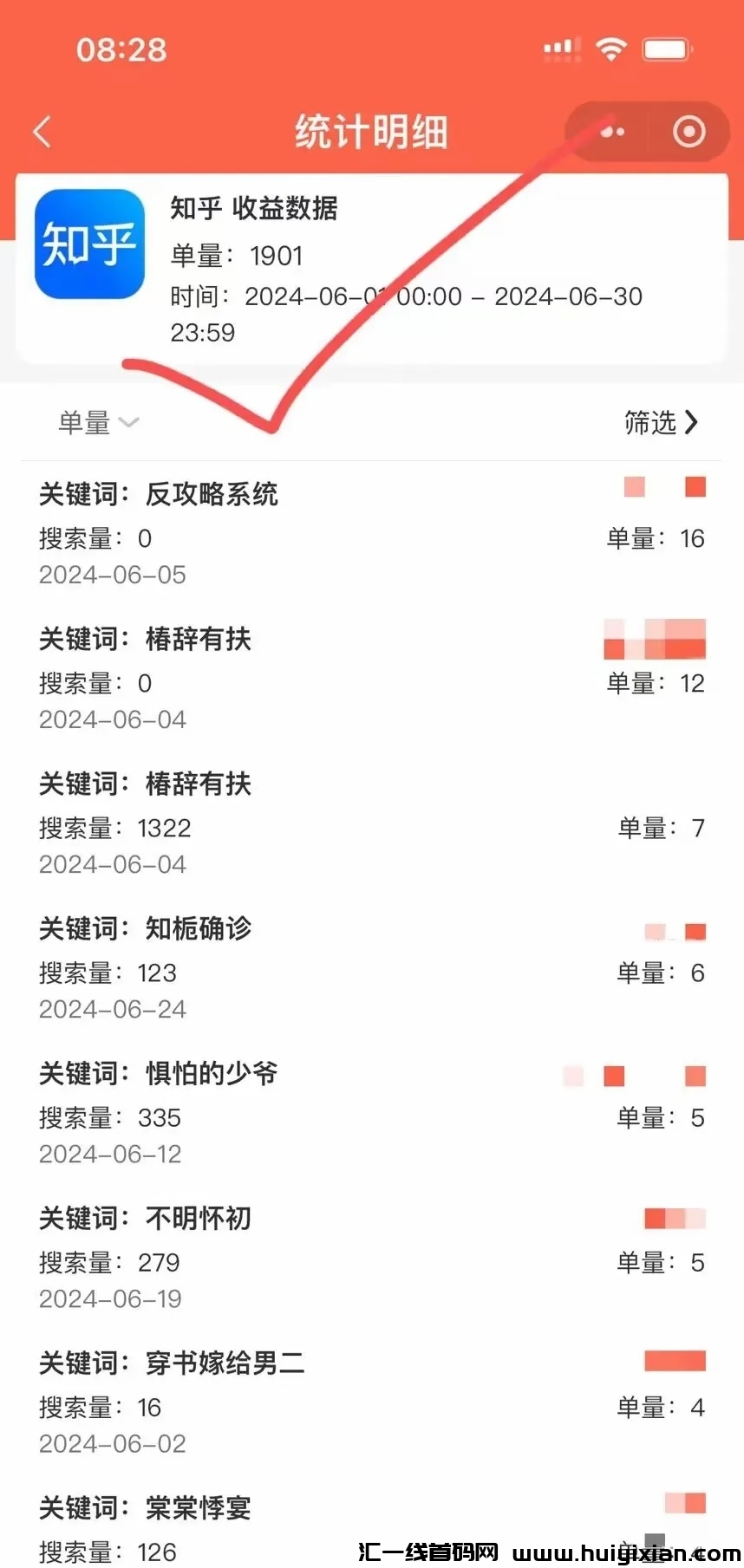
Task: Open the 筛选 filter options
Action: [661, 422]
